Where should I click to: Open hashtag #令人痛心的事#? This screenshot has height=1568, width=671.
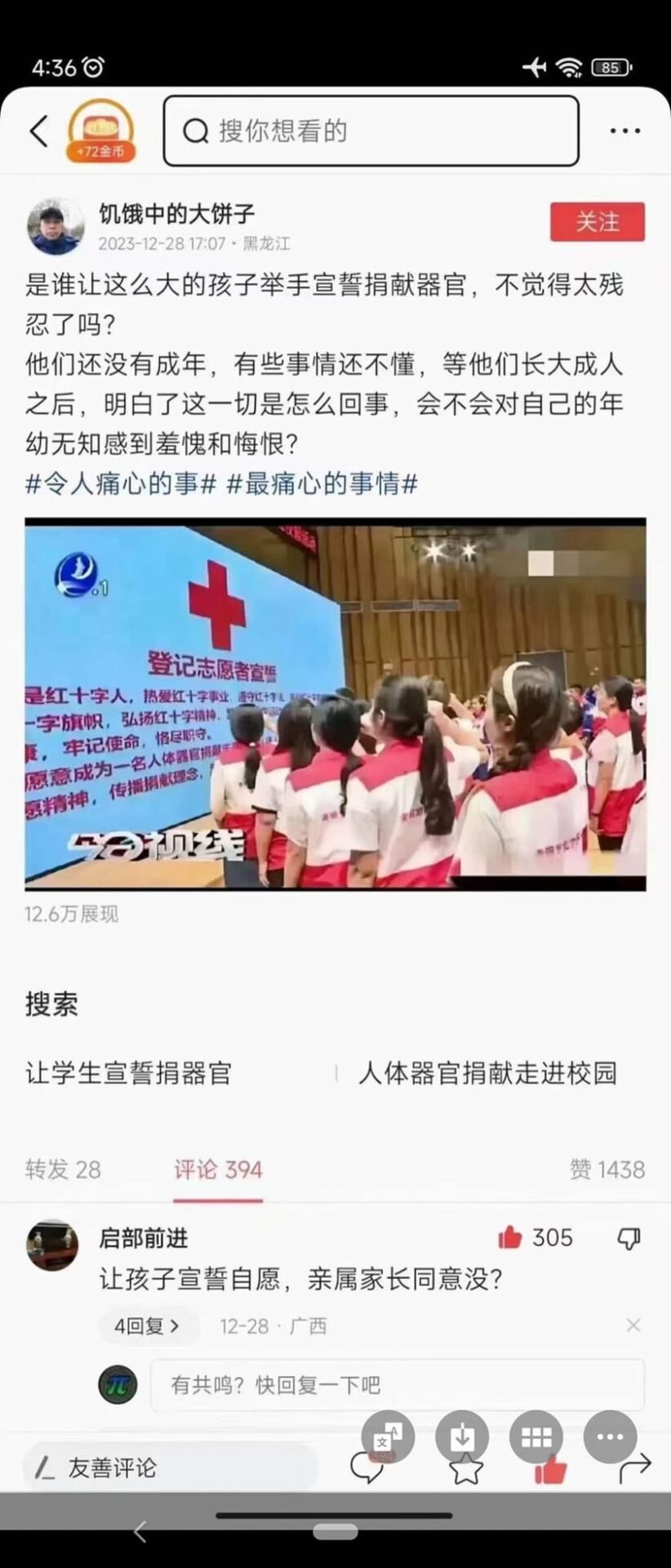[121, 483]
